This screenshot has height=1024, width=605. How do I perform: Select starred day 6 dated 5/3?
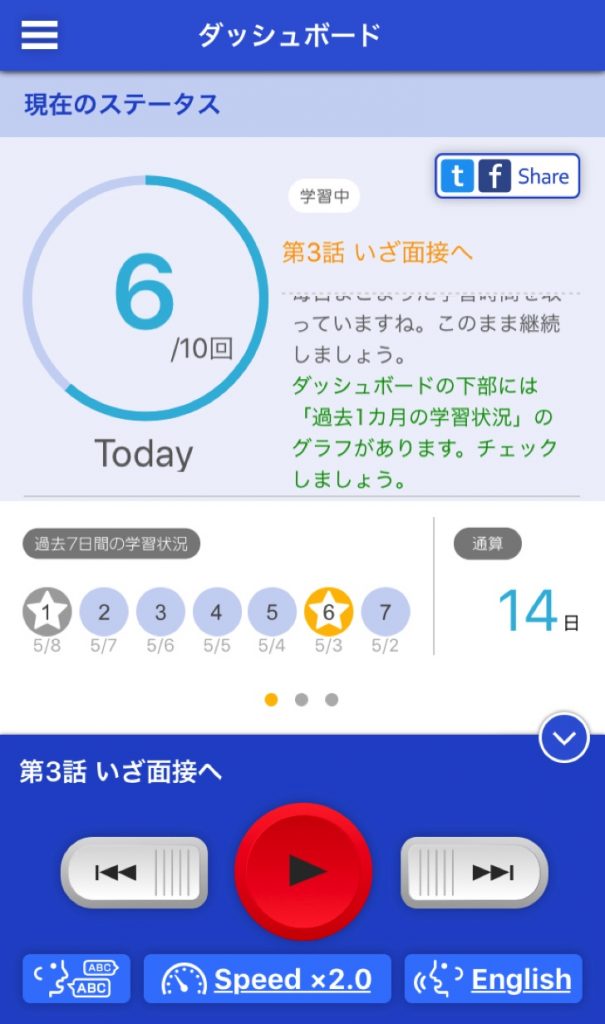click(328, 612)
